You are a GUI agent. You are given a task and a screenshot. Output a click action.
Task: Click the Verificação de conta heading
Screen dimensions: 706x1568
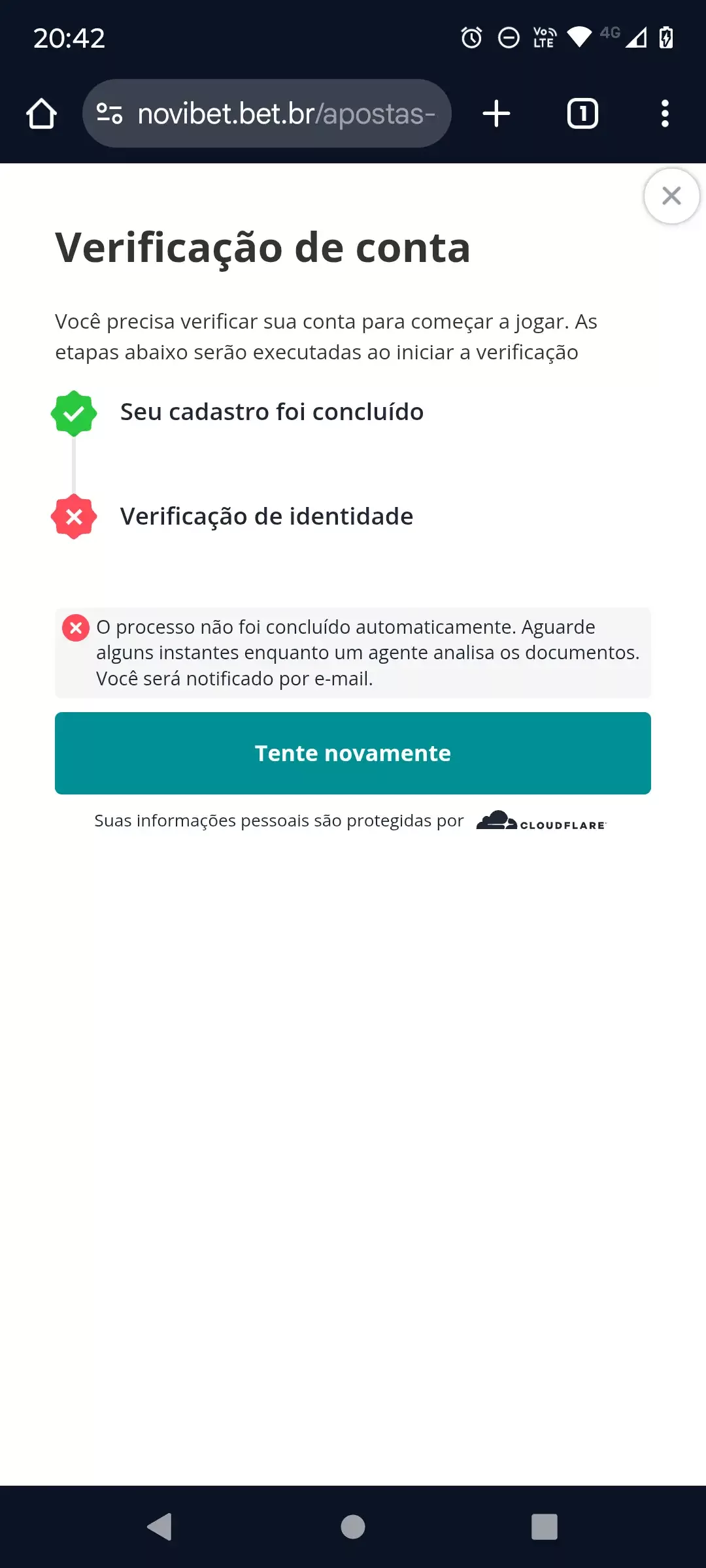tap(262, 248)
